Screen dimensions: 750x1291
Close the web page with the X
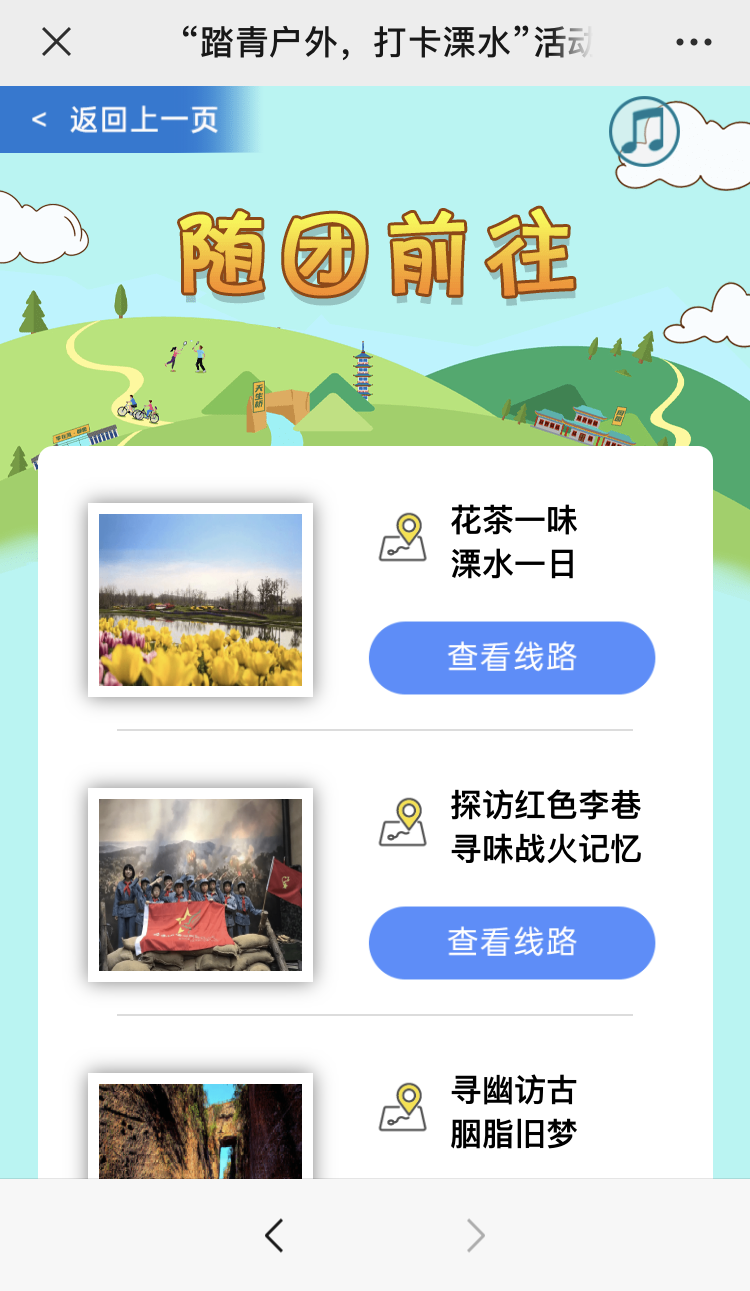coord(56,42)
